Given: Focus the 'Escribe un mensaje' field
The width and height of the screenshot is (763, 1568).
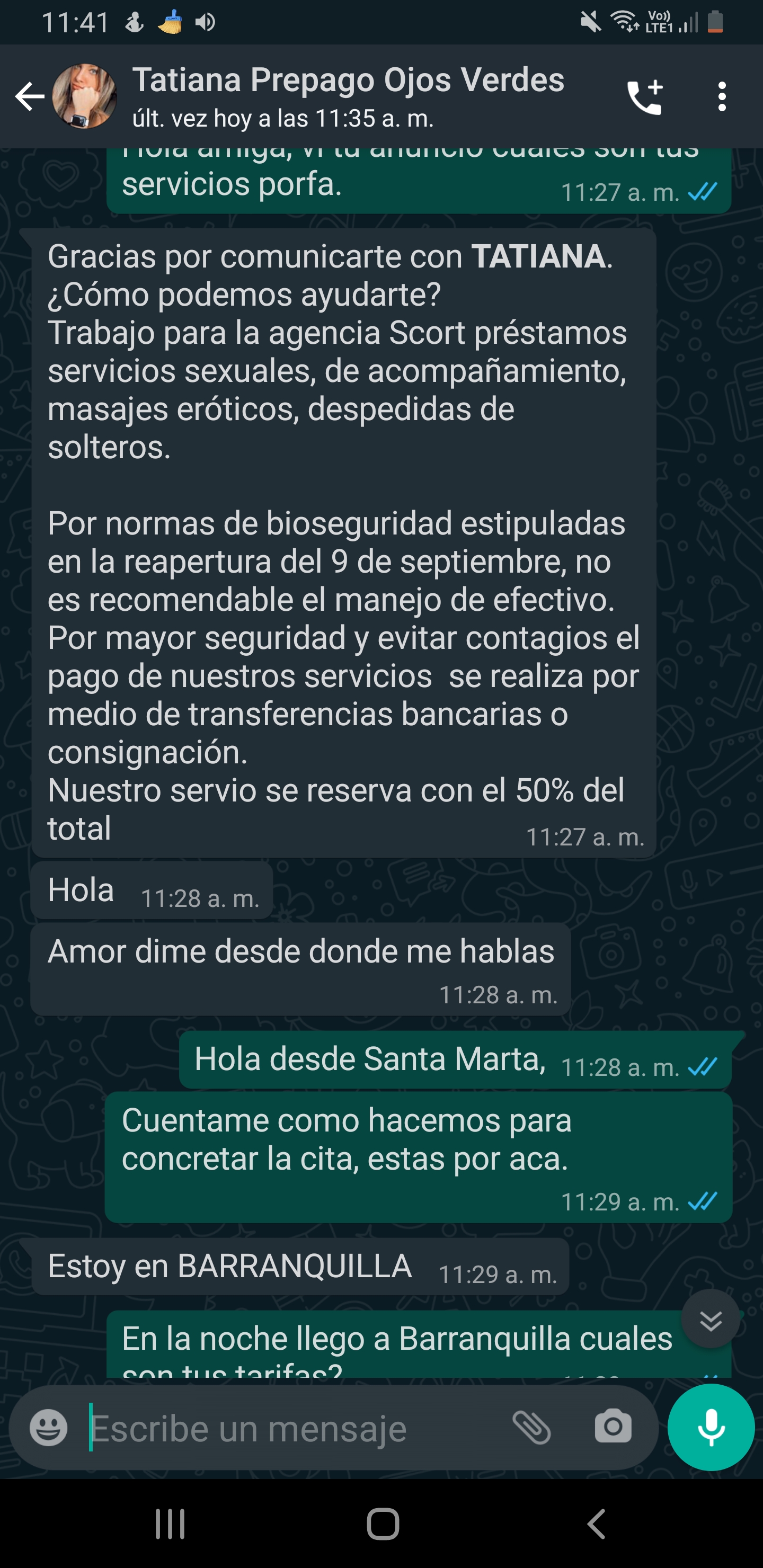Looking at the screenshot, I should coord(292,1428).
